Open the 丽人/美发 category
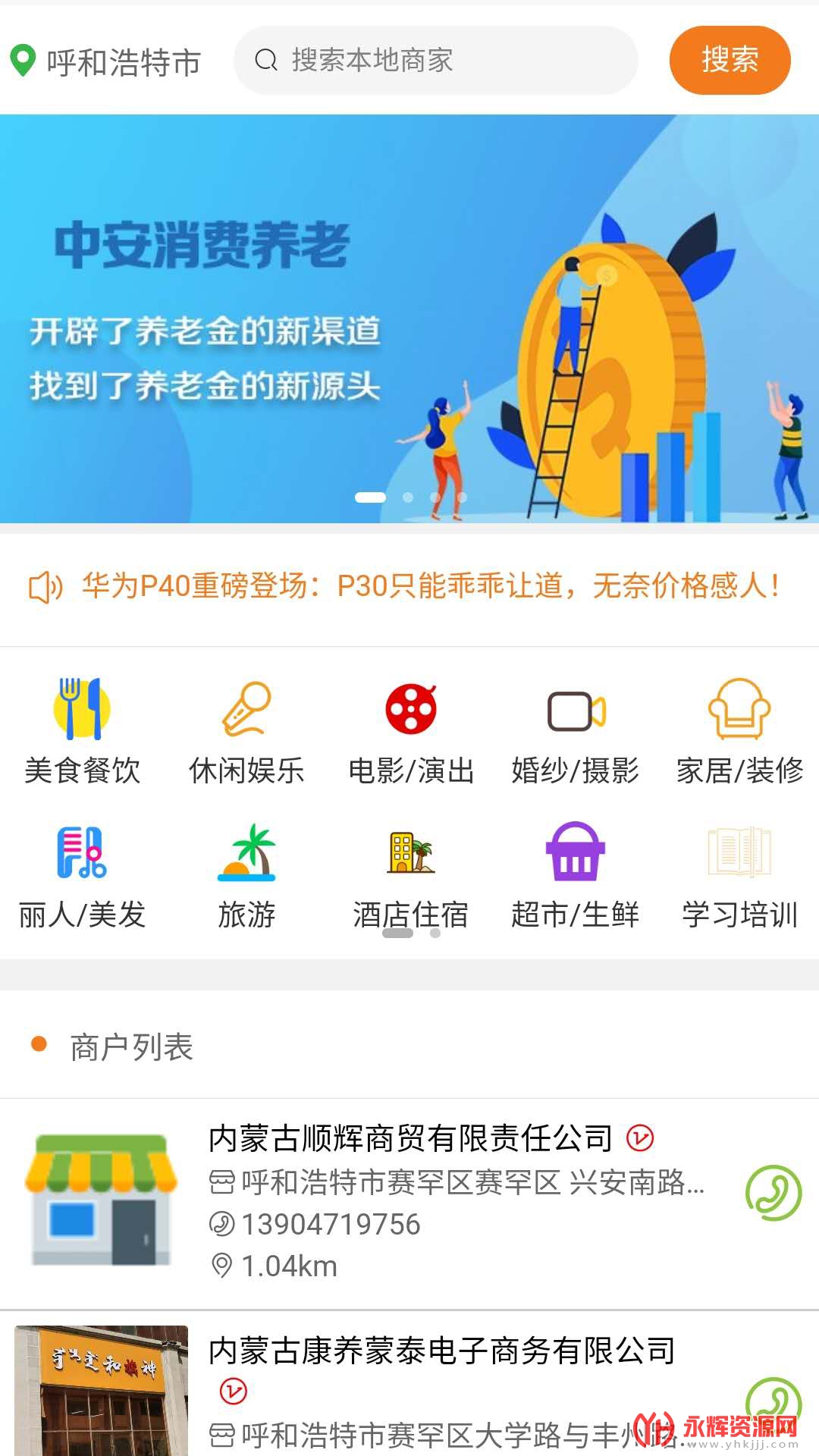The height and width of the screenshot is (1456, 819). (82, 877)
